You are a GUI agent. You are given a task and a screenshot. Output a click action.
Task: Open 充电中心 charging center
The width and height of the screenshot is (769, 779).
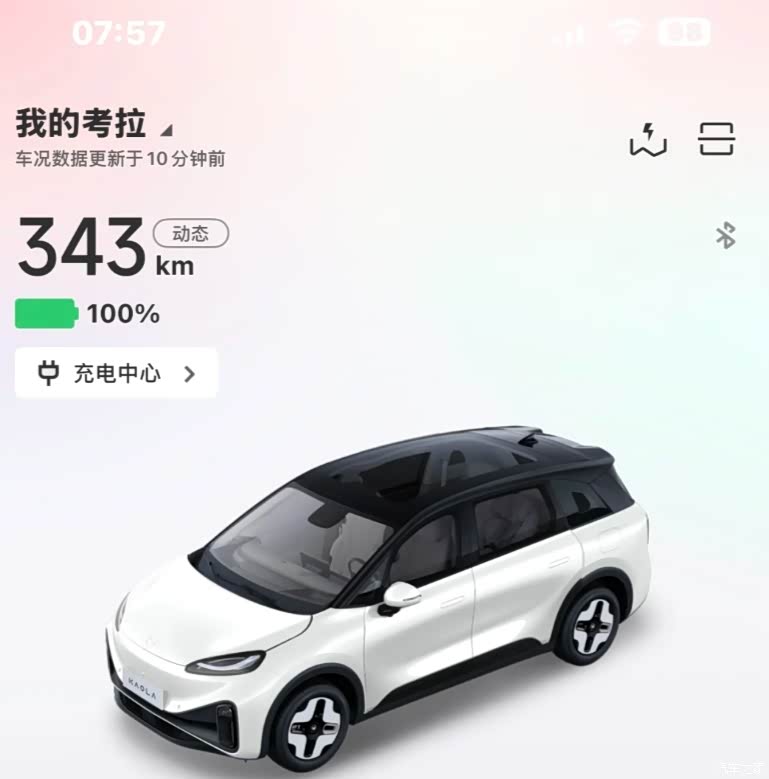click(x=116, y=374)
